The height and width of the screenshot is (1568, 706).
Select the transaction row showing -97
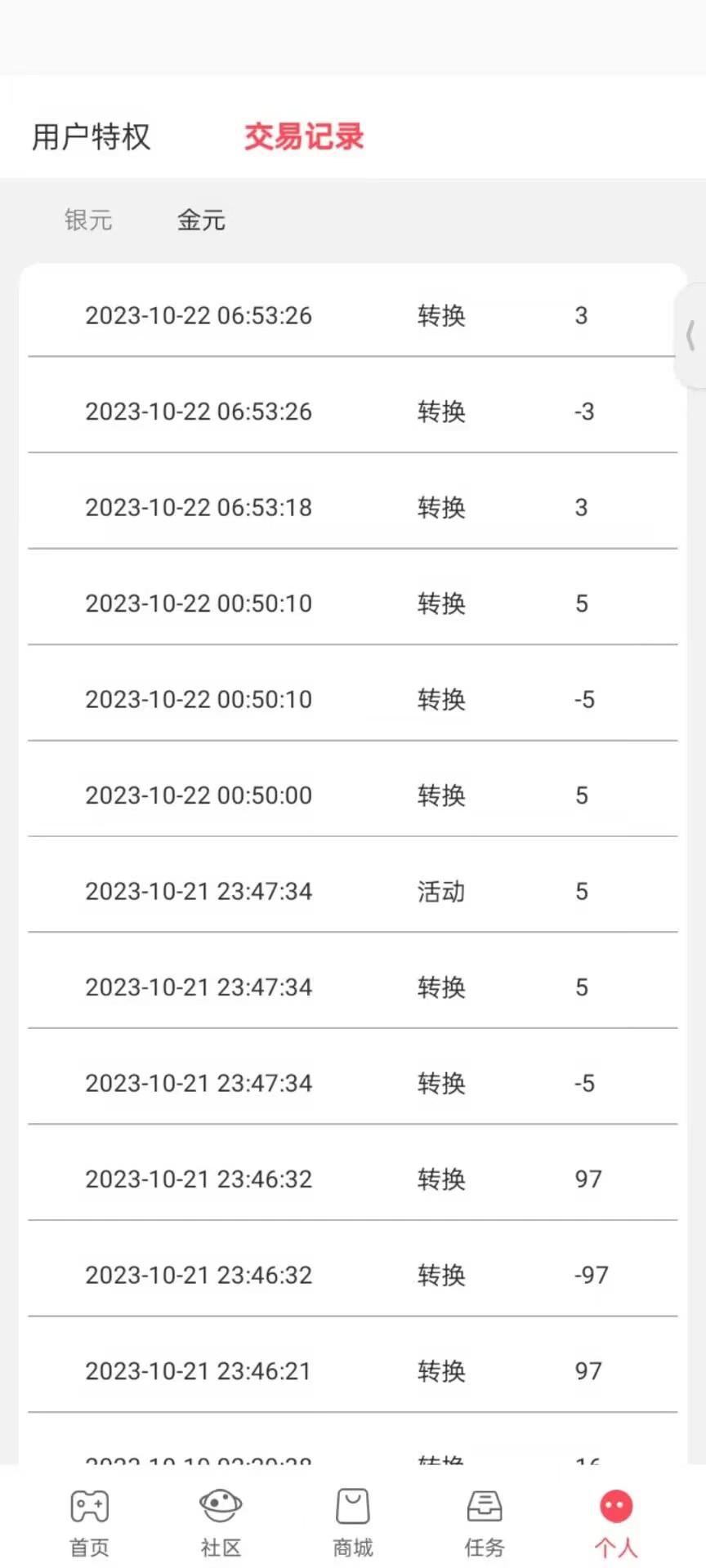coord(351,1274)
